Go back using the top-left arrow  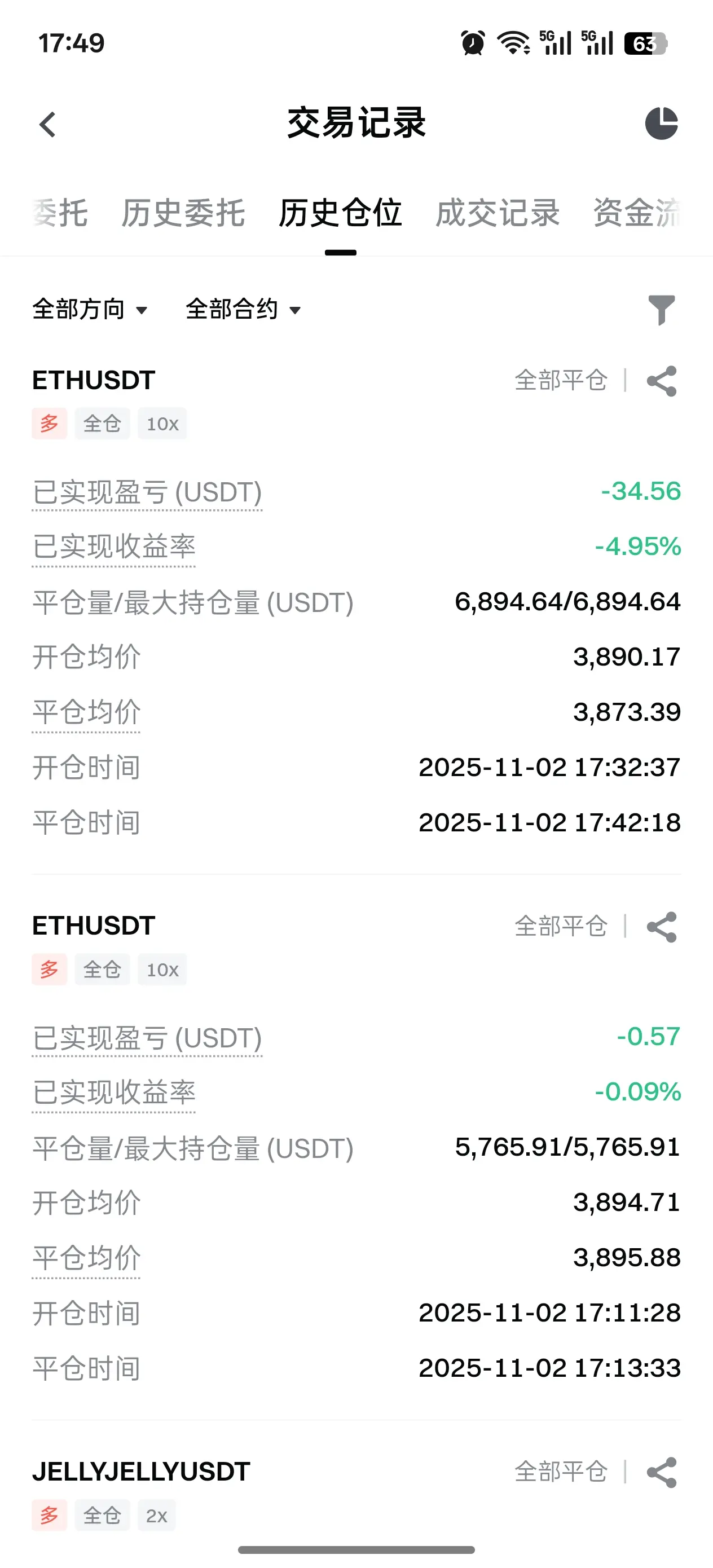[47, 125]
